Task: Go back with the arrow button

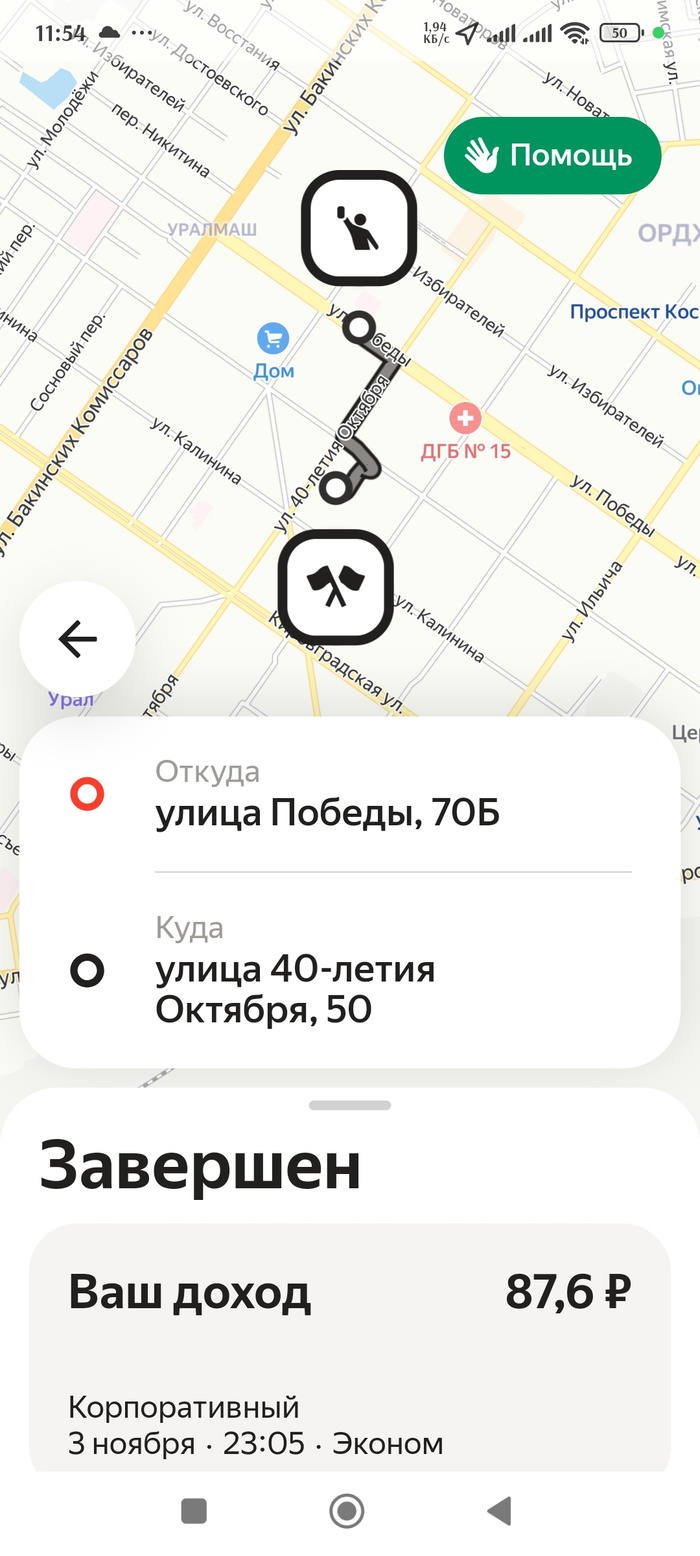Action: (77, 639)
